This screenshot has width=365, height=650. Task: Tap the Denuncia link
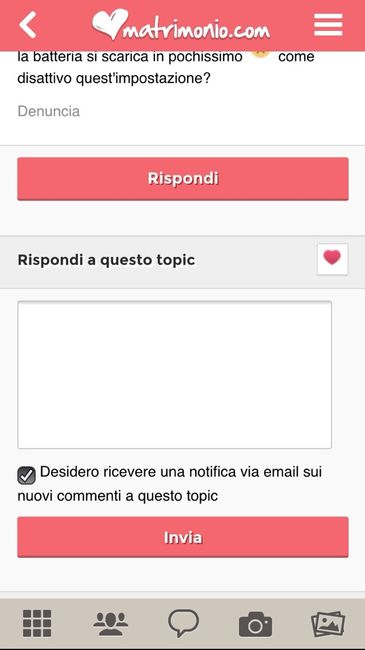tap(49, 111)
